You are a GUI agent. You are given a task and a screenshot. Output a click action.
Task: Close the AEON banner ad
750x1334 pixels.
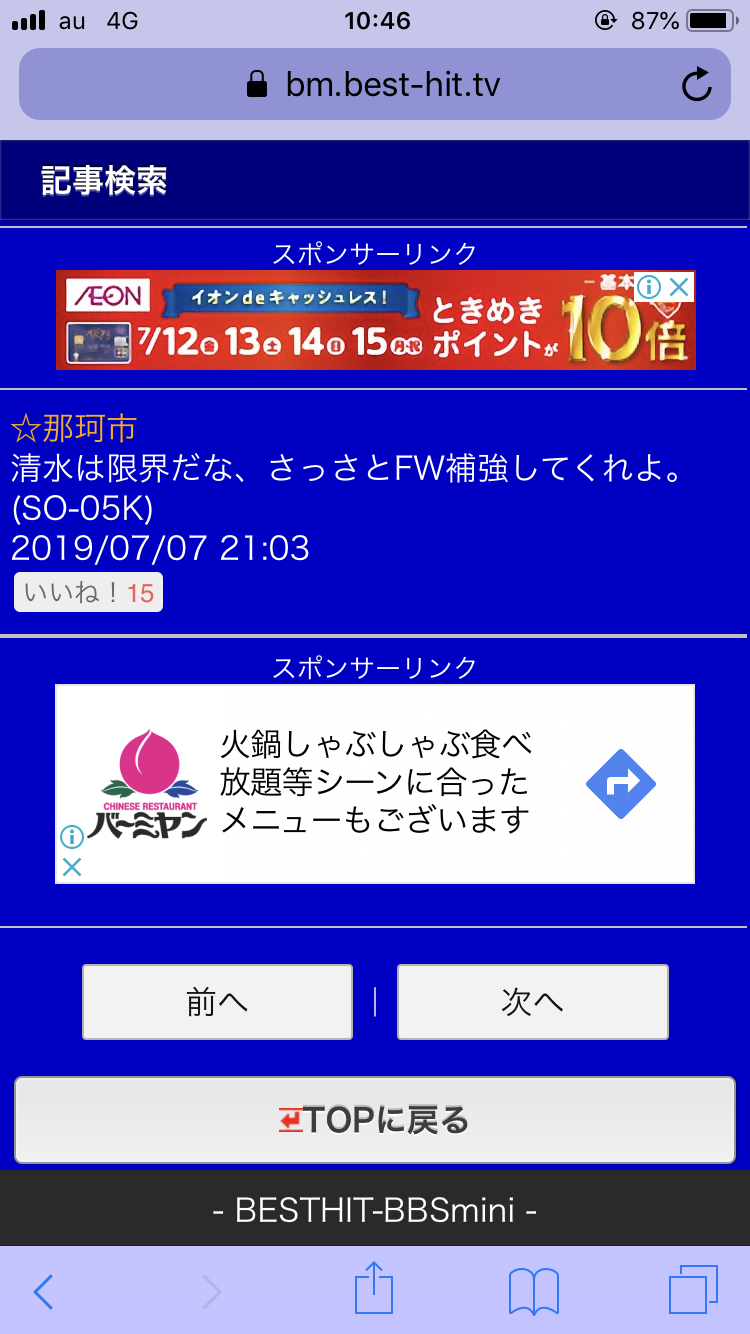(x=680, y=288)
